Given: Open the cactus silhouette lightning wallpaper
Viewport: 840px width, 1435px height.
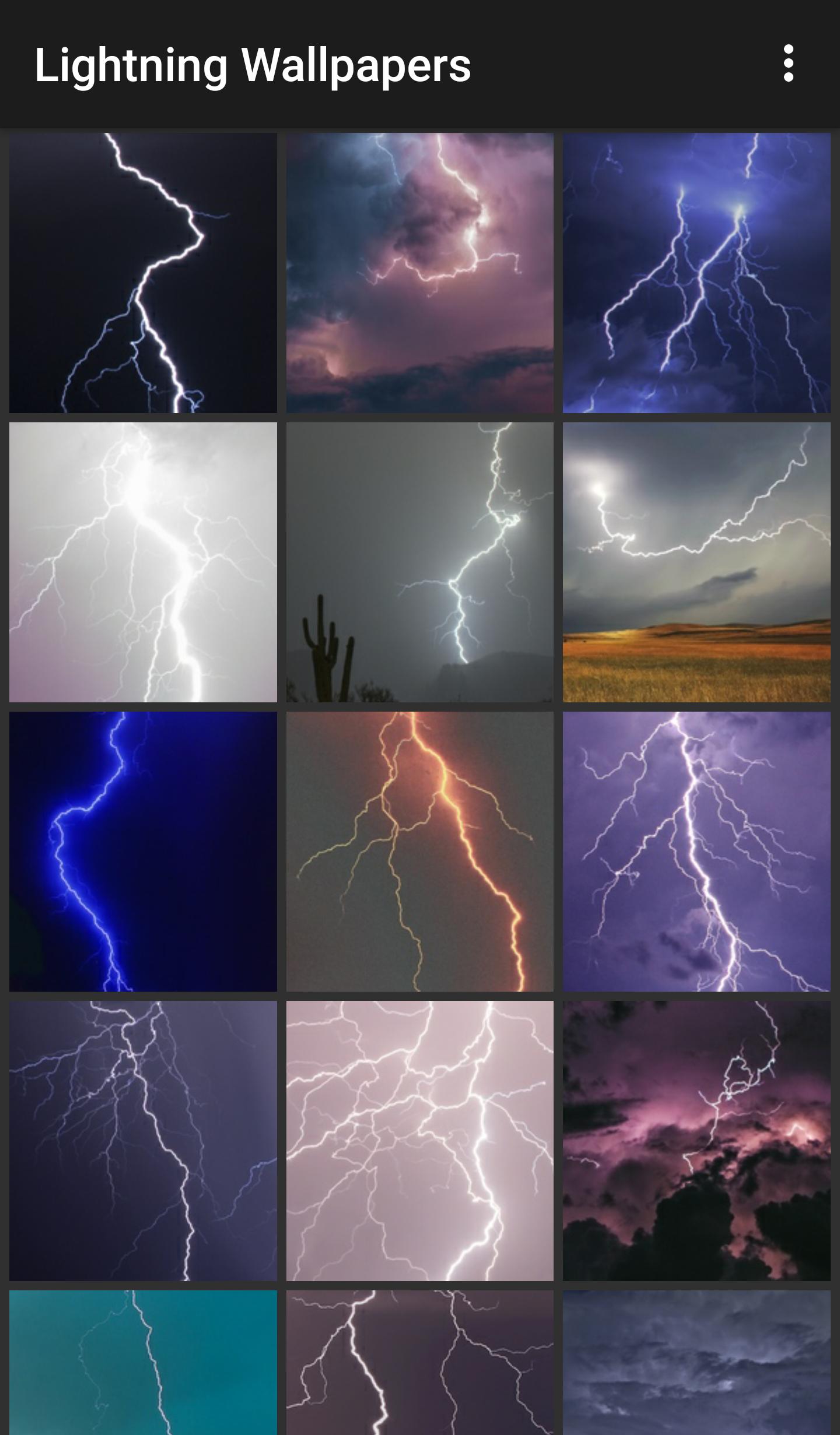Looking at the screenshot, I should 419,562.
